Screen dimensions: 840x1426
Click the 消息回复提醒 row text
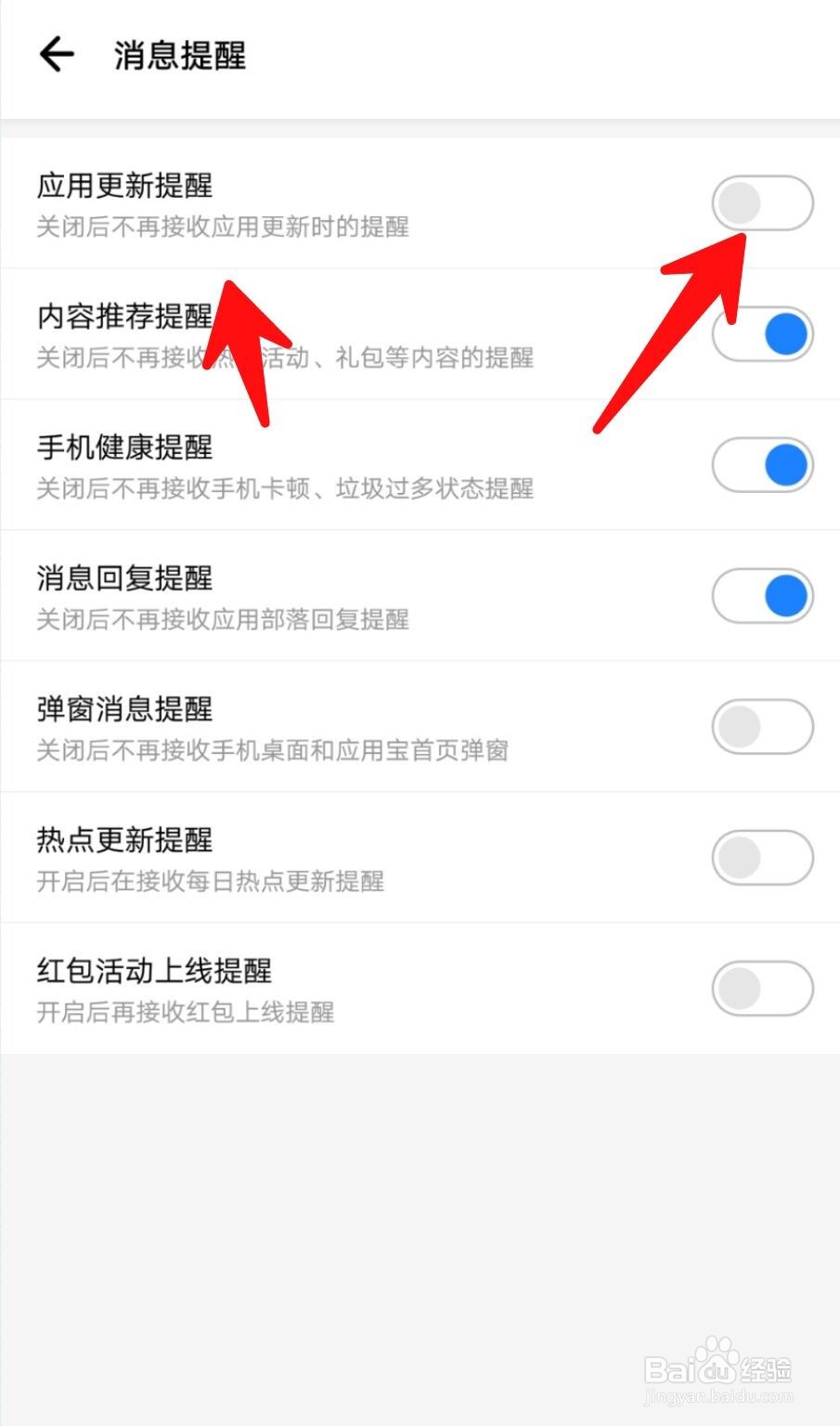pos(123,578)
